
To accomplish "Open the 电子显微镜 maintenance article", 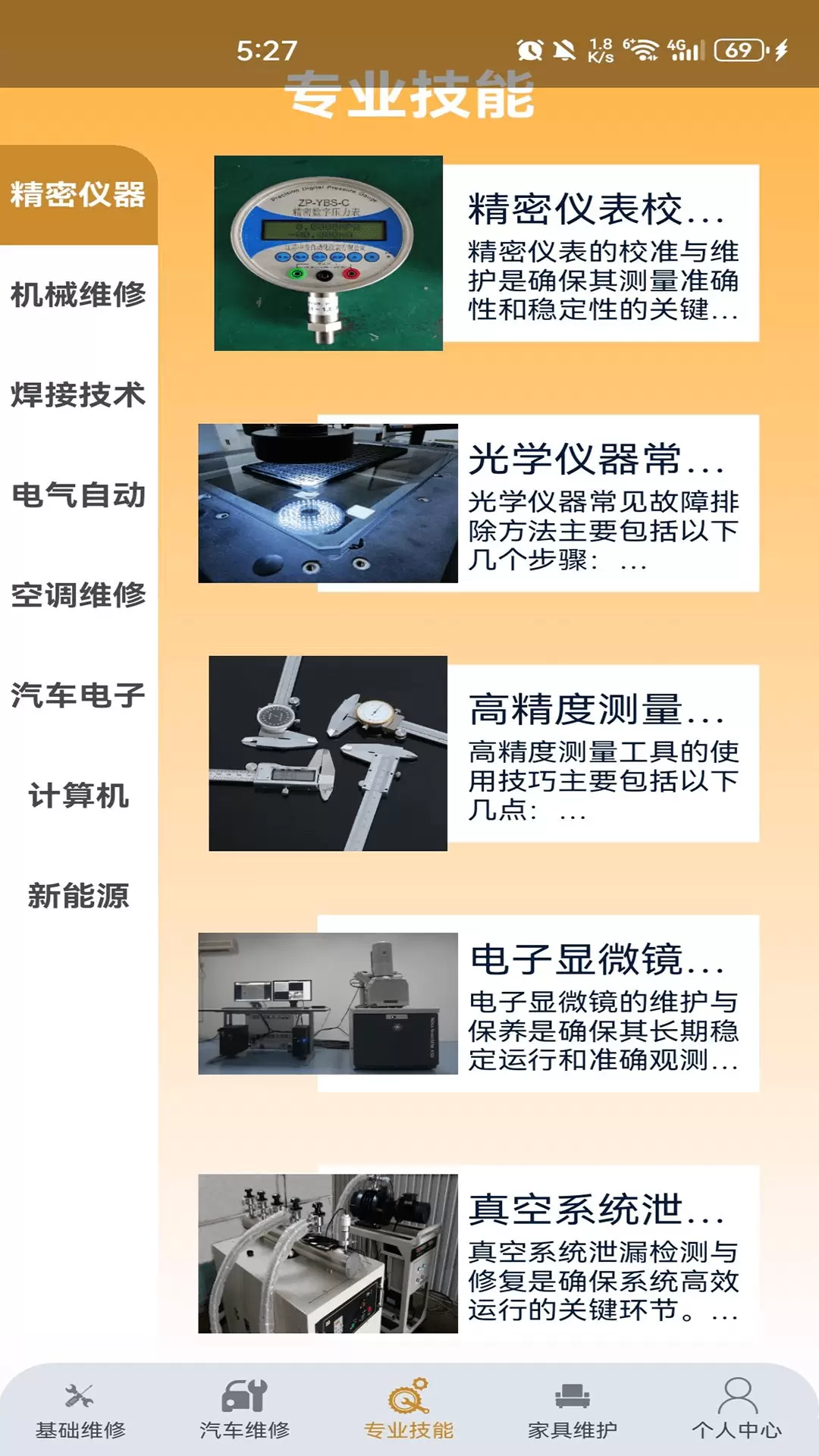I will pos(479,1004).
